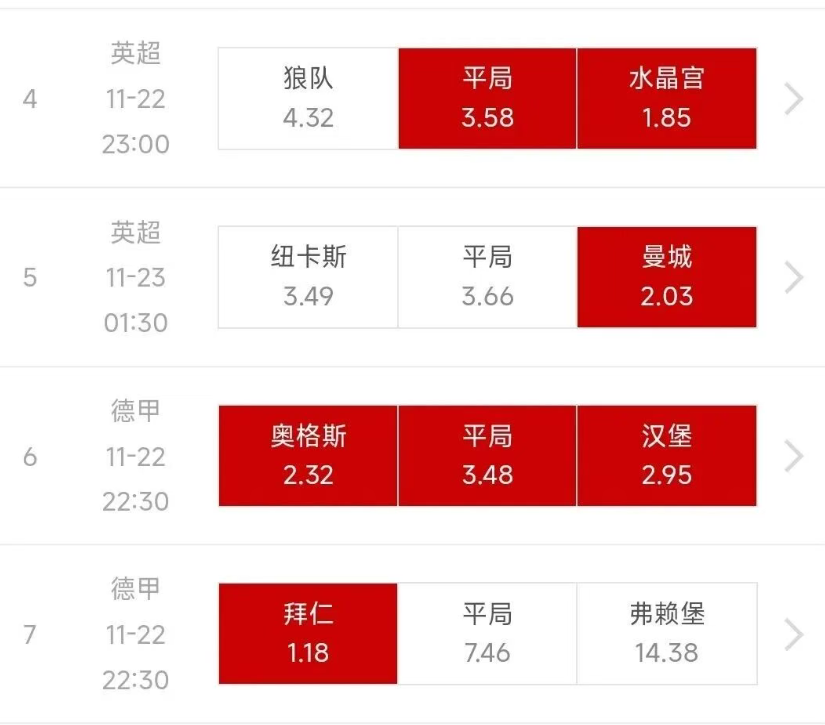This screenshot has width=825, height=725.
Task: Deselect 汉堡 at 2.95
Action: click(667, 455)
